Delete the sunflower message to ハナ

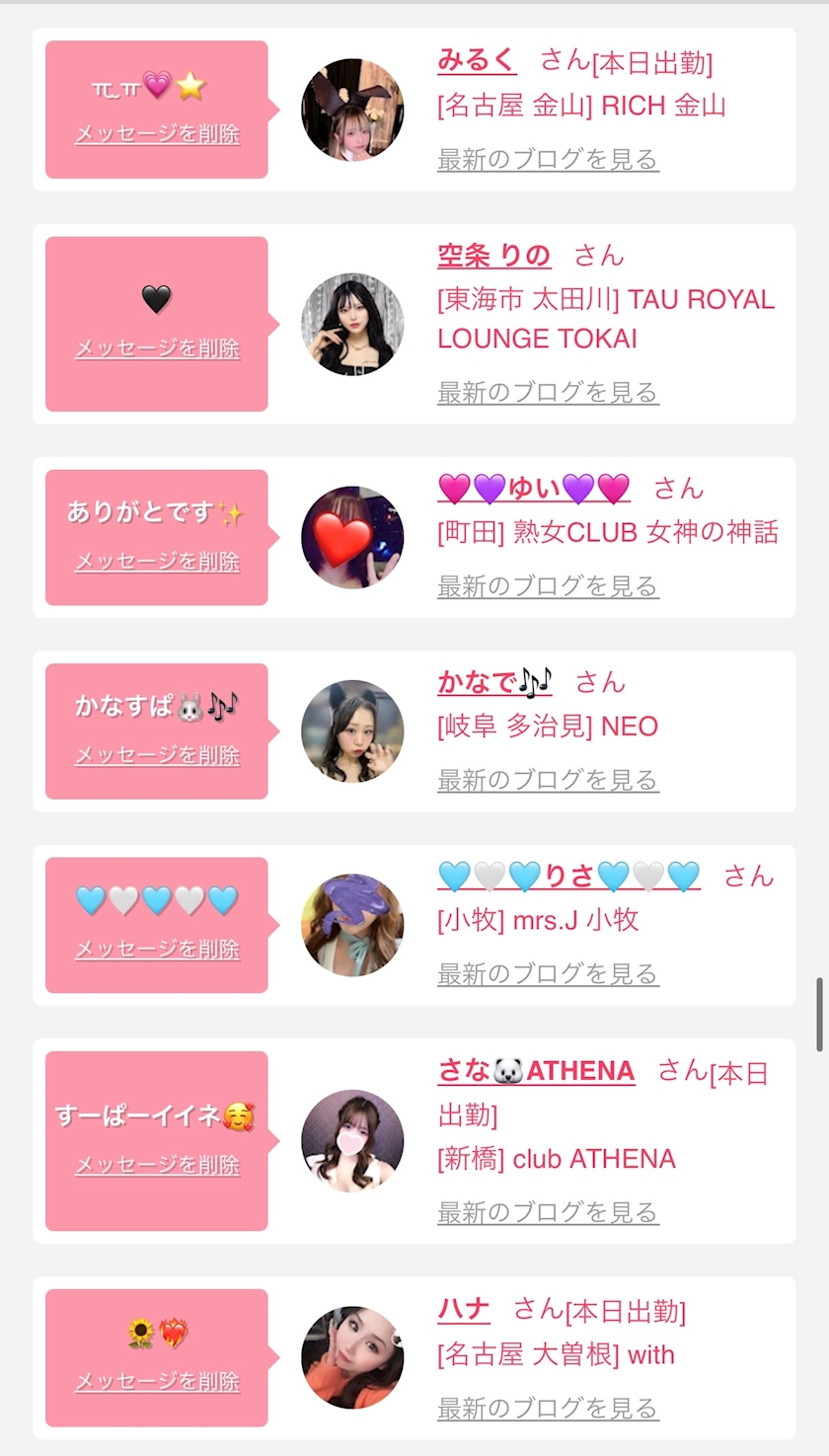[157, 1381]
